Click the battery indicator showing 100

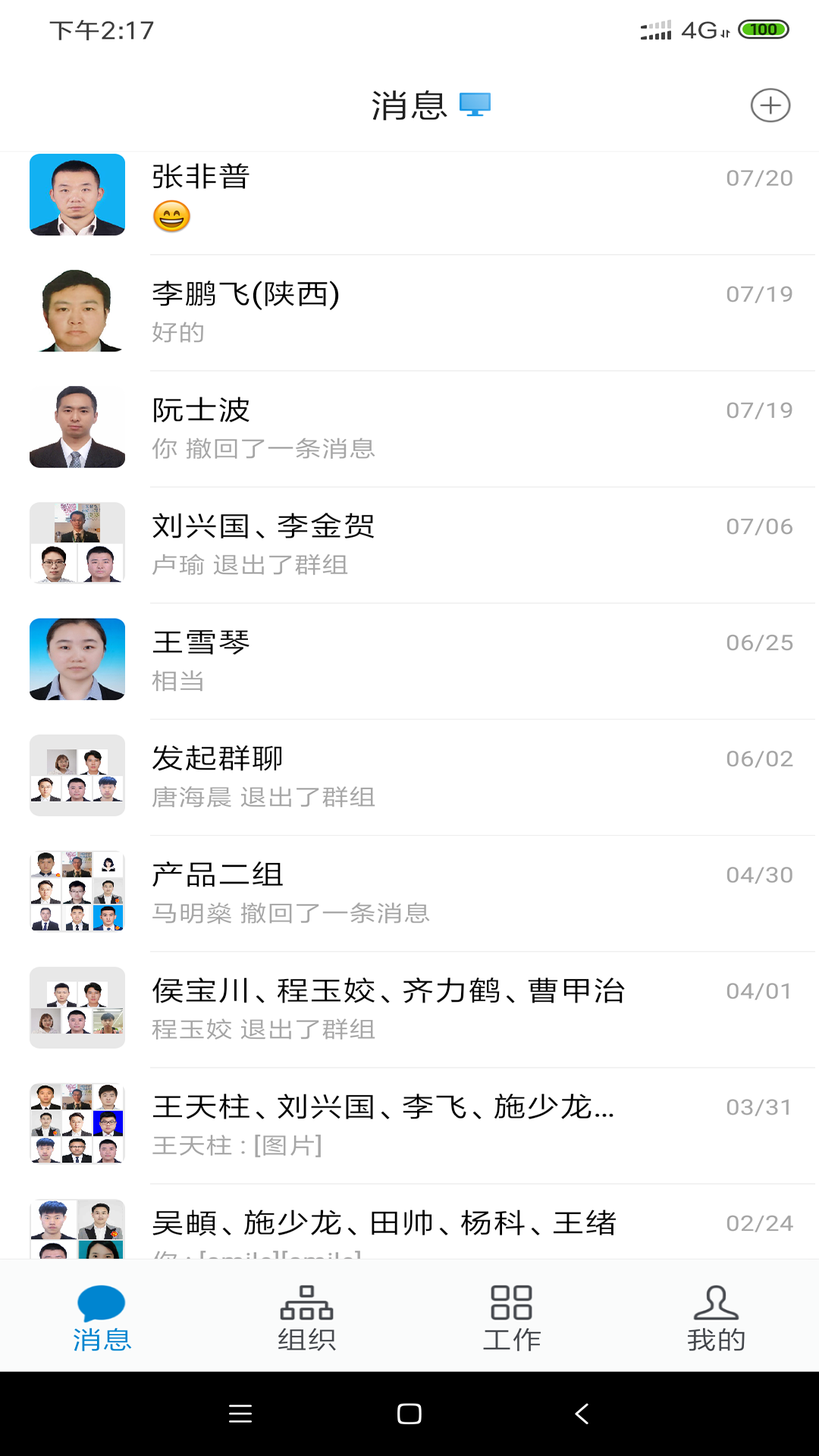[764, 29]
